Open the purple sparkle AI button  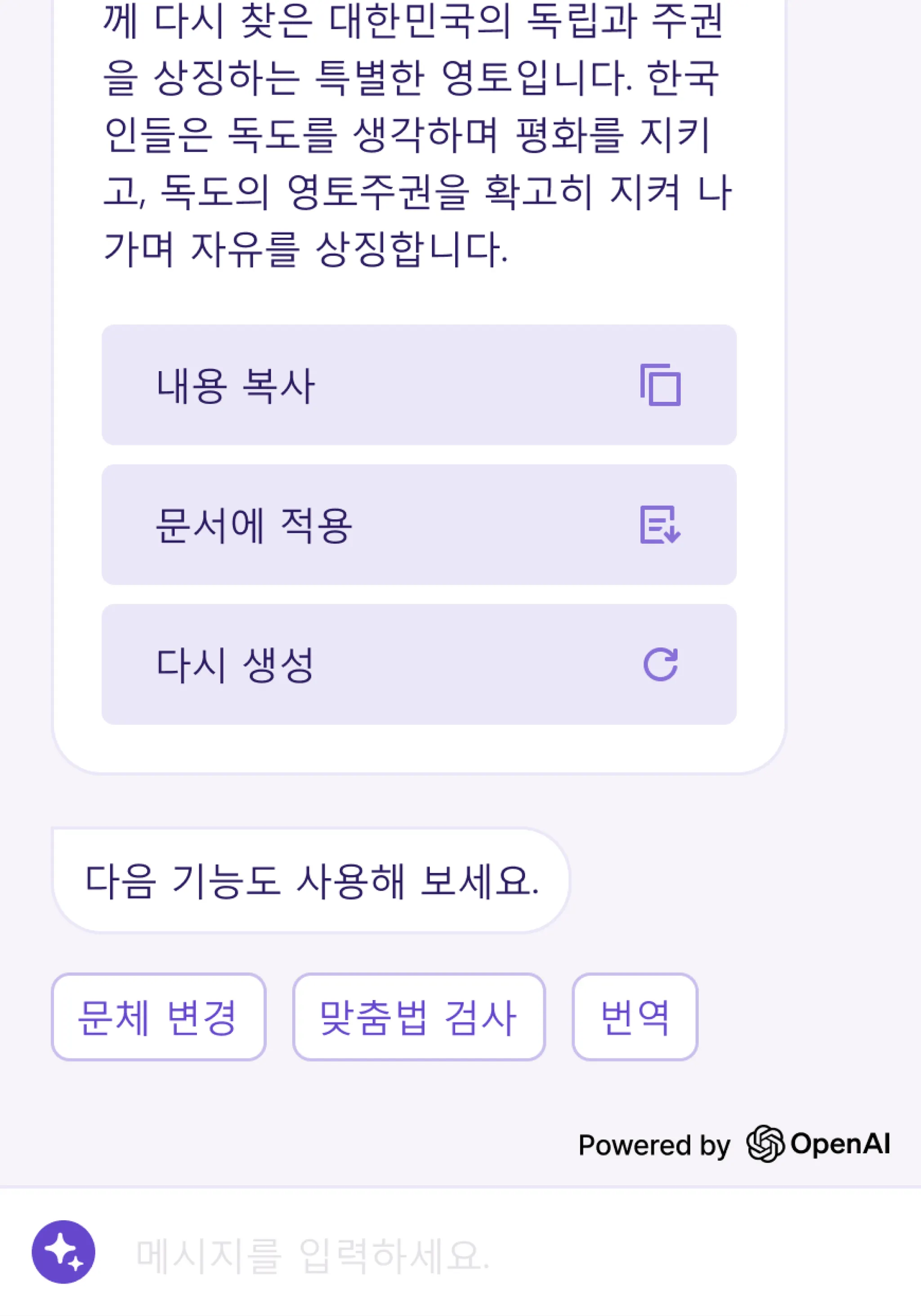click(x=63, y=1253)
